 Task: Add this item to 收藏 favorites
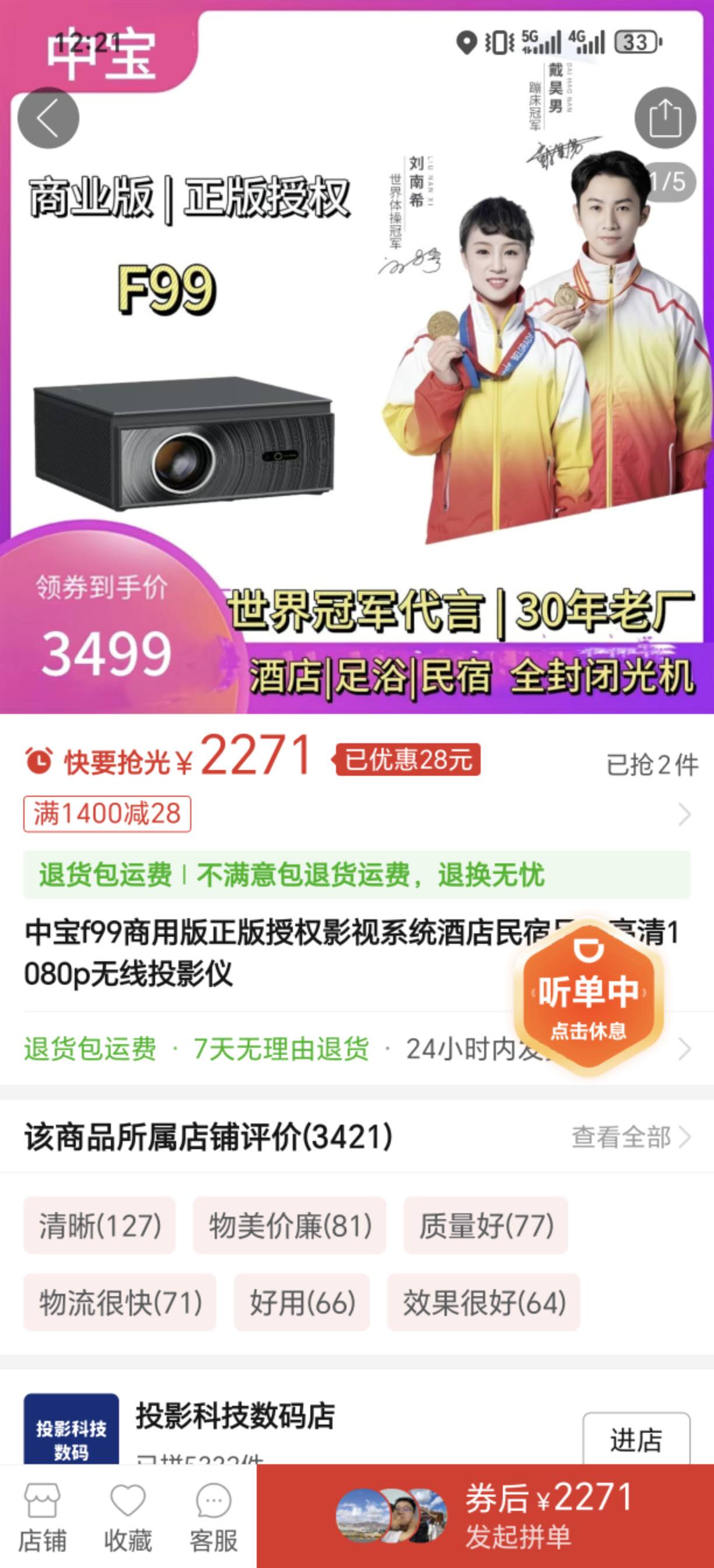tap(128, 1516)
